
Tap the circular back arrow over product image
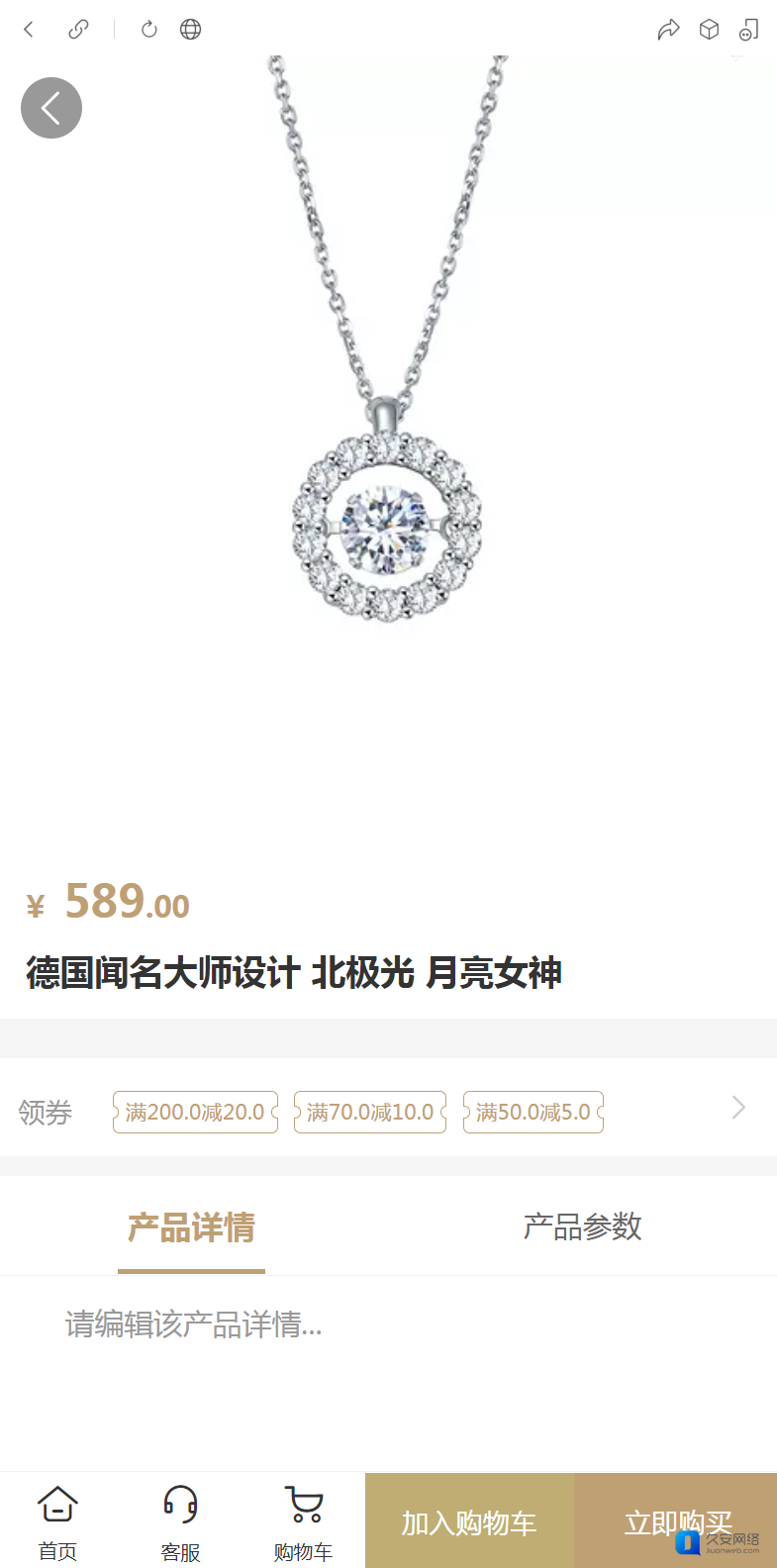(x=51, y=108)
